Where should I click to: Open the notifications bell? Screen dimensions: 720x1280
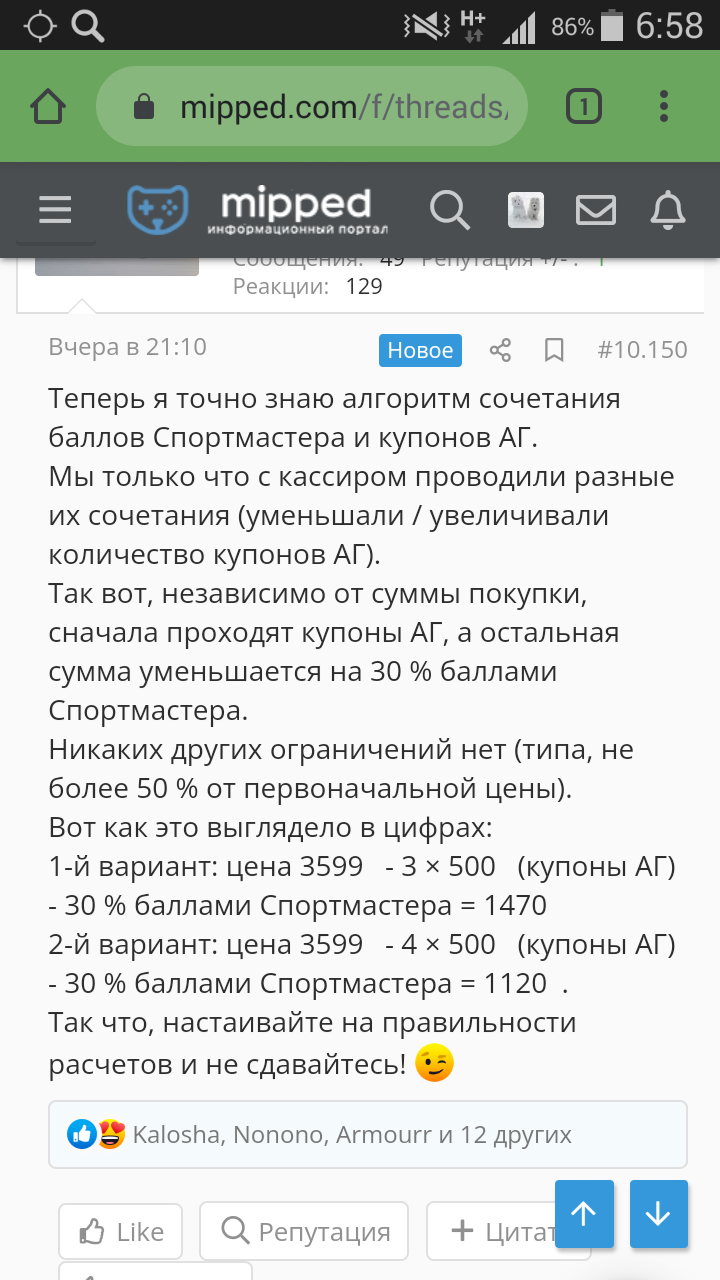(x=668, y=210)
